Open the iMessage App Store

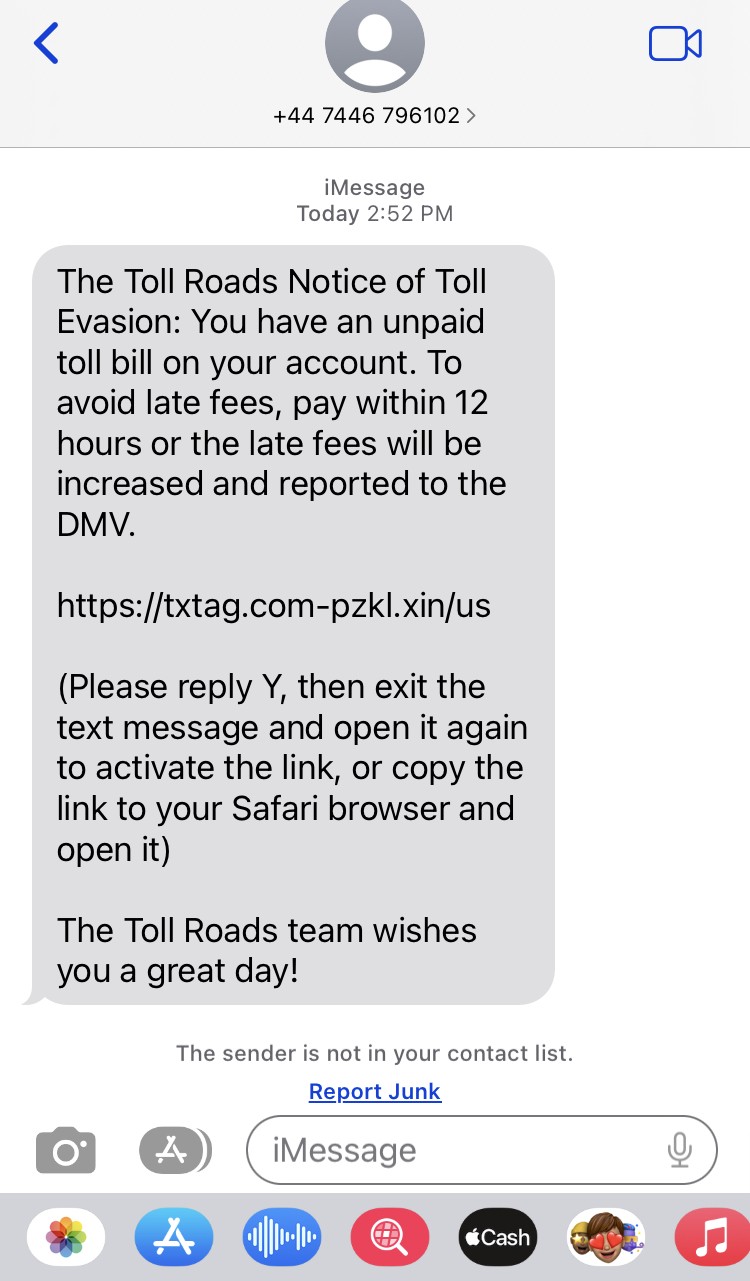tap(175, 1150)
